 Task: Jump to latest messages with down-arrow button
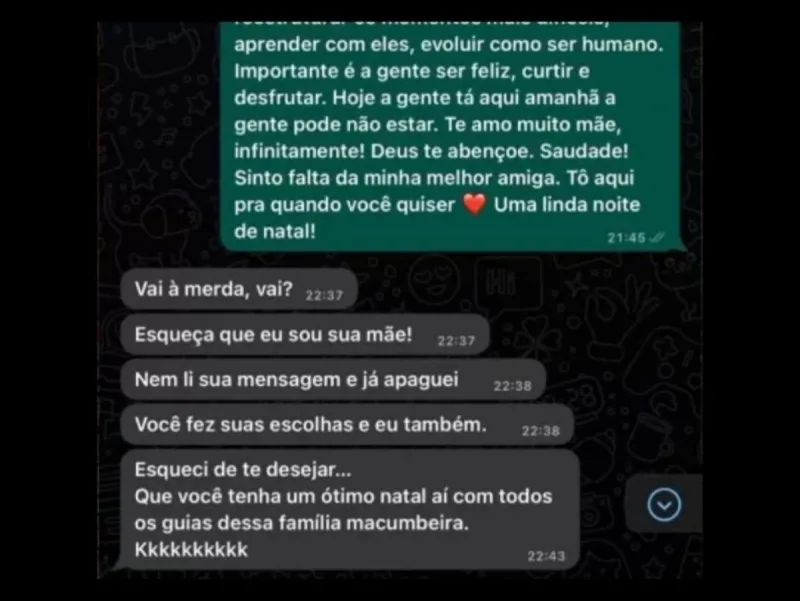click(x=664, y=504)
